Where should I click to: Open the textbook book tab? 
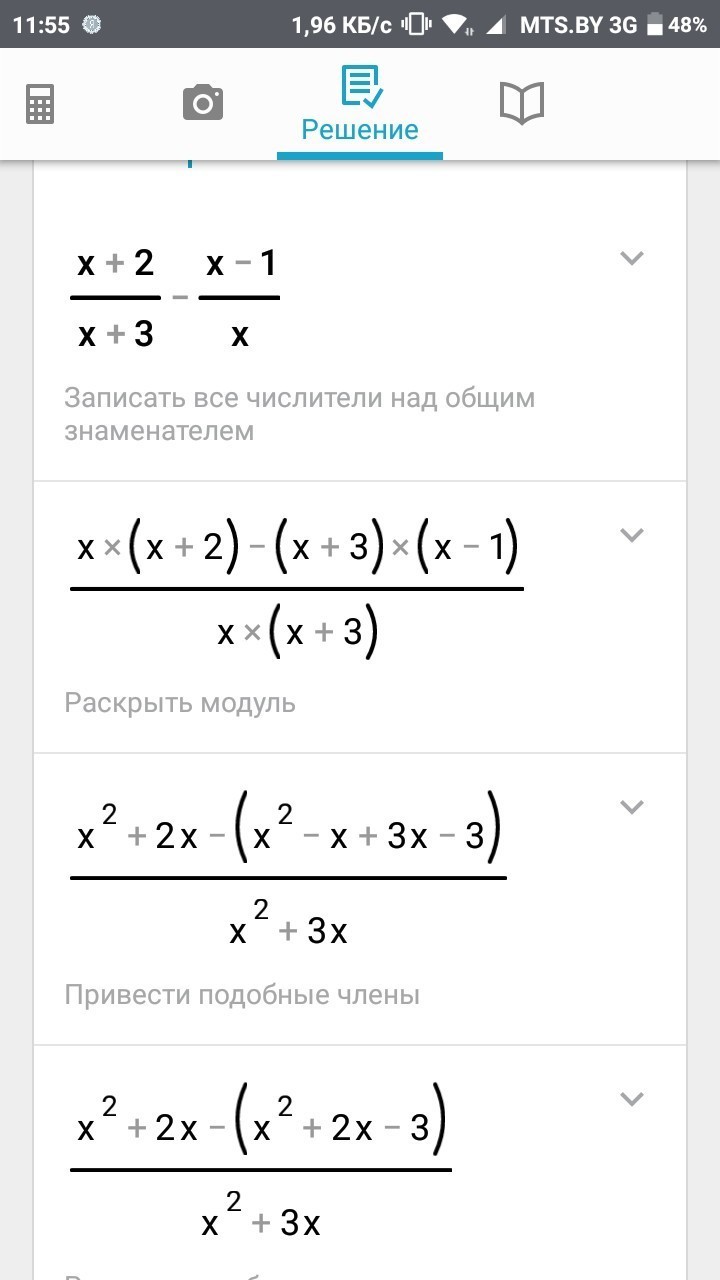pyautogui.click(x=521, y=103)
